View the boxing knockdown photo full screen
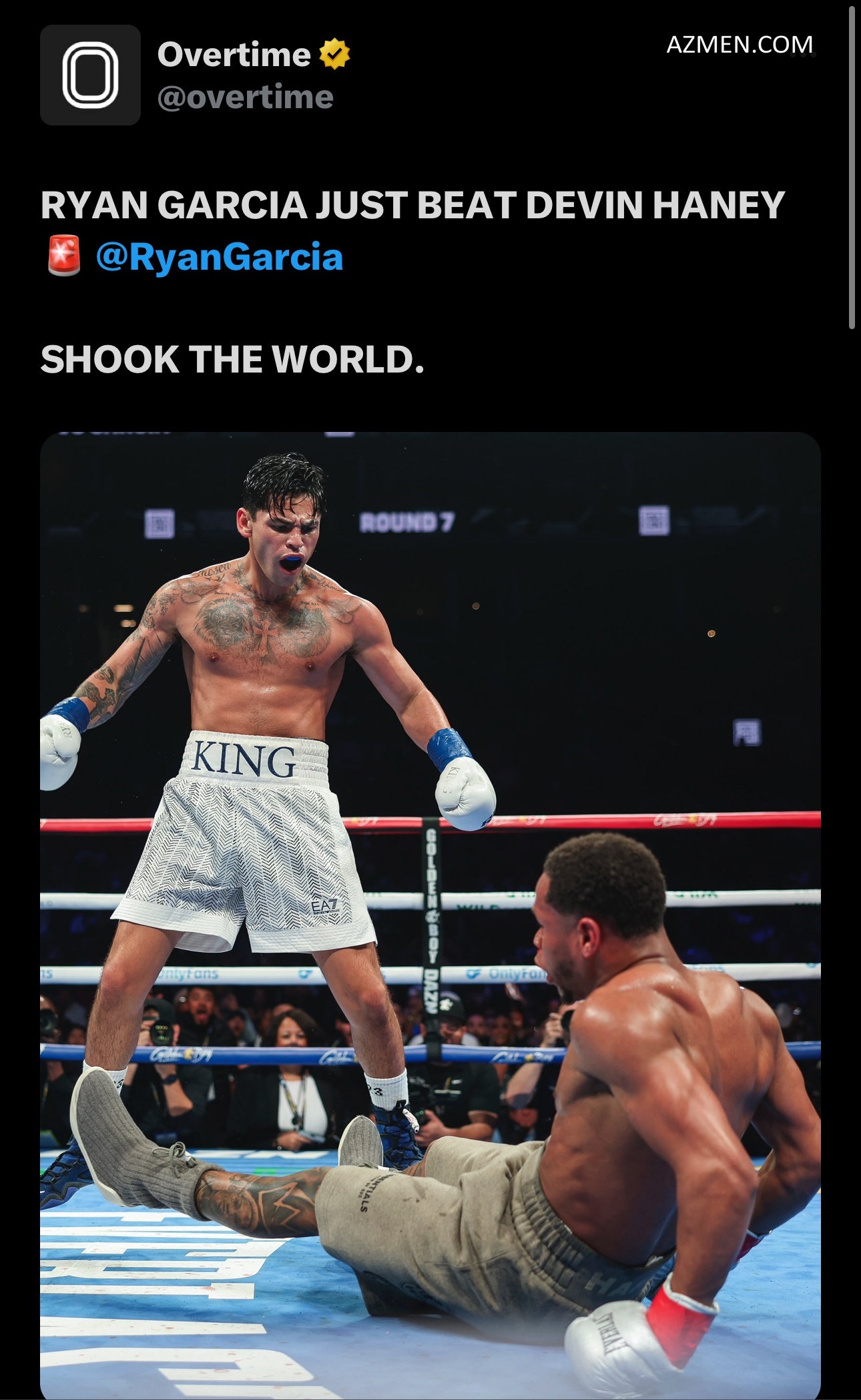This screenshot has height=1400, width=861. click(430, 915)
